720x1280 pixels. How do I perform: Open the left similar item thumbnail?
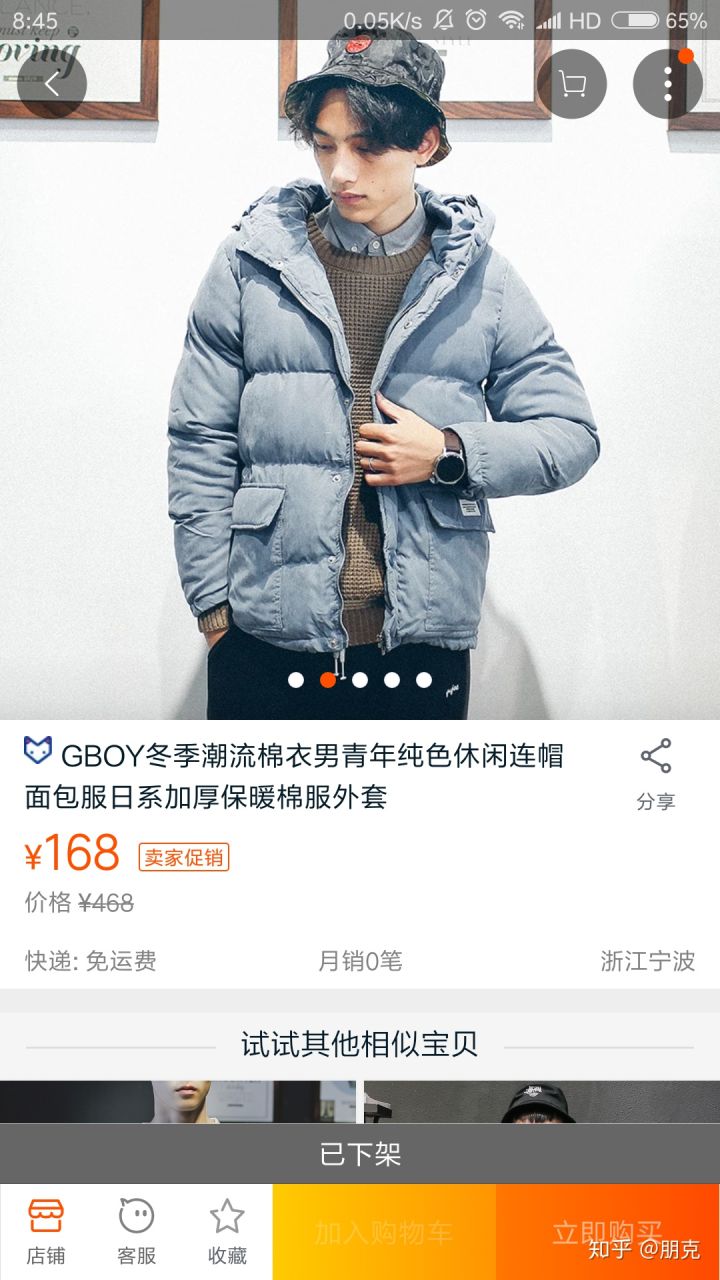pos(178,1101)
